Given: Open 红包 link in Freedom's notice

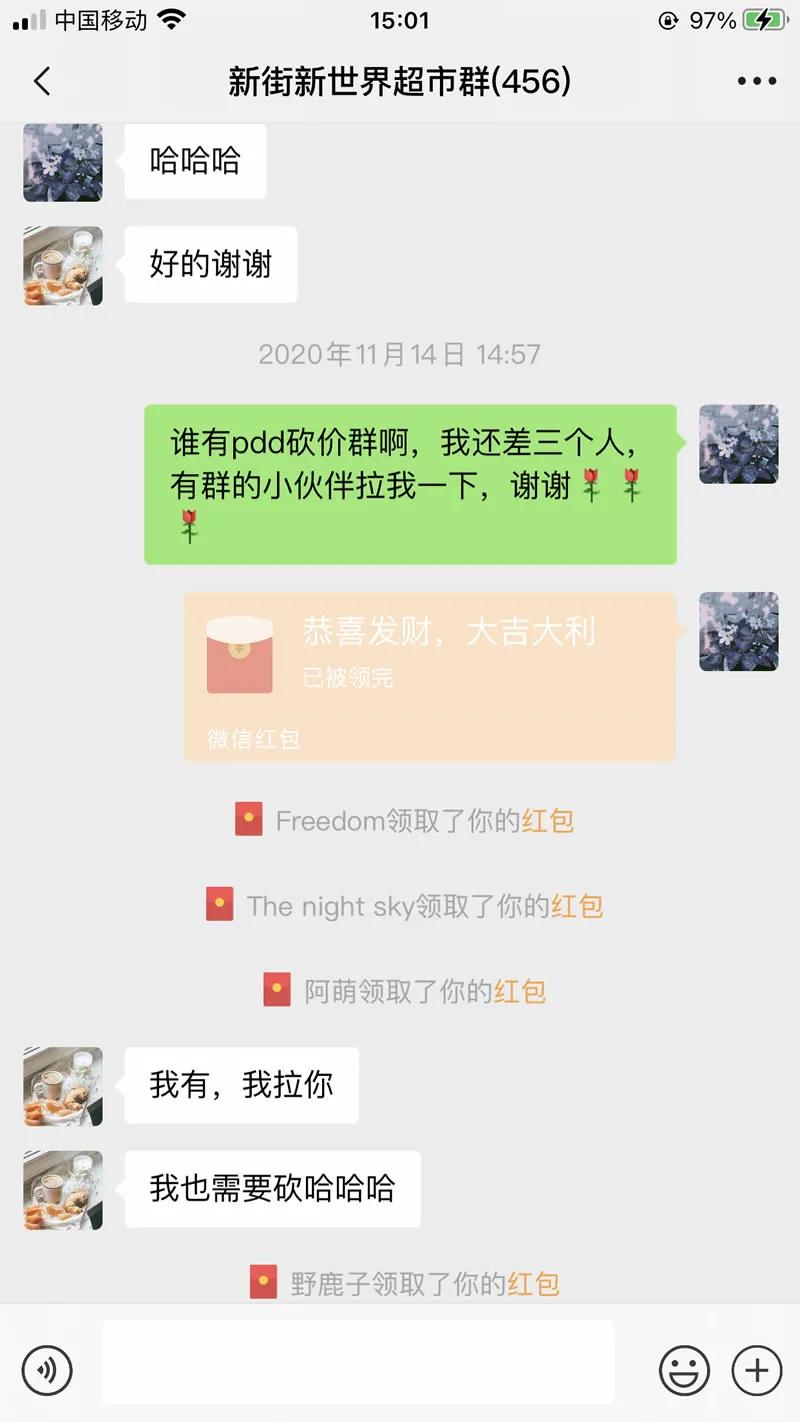Looking at the screenshot, I should click(x=547, y=821).
